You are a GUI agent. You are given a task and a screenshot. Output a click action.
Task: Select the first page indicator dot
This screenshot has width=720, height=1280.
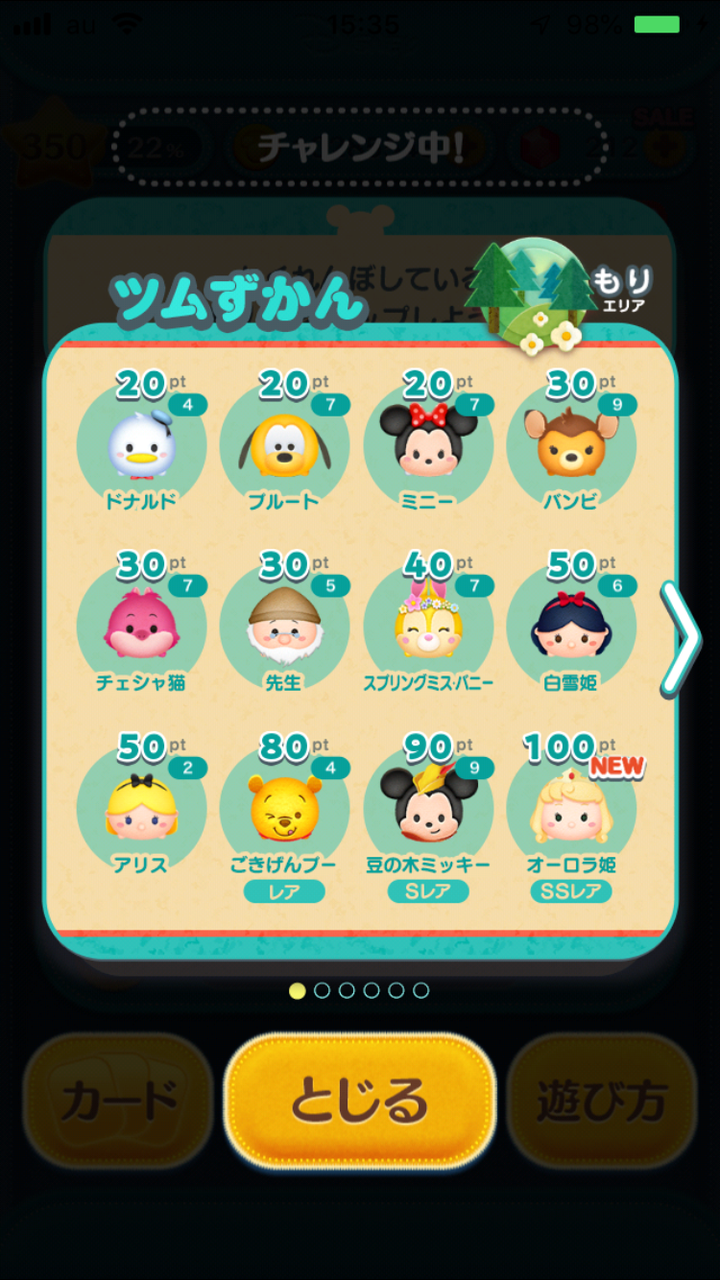coord(297,991)
